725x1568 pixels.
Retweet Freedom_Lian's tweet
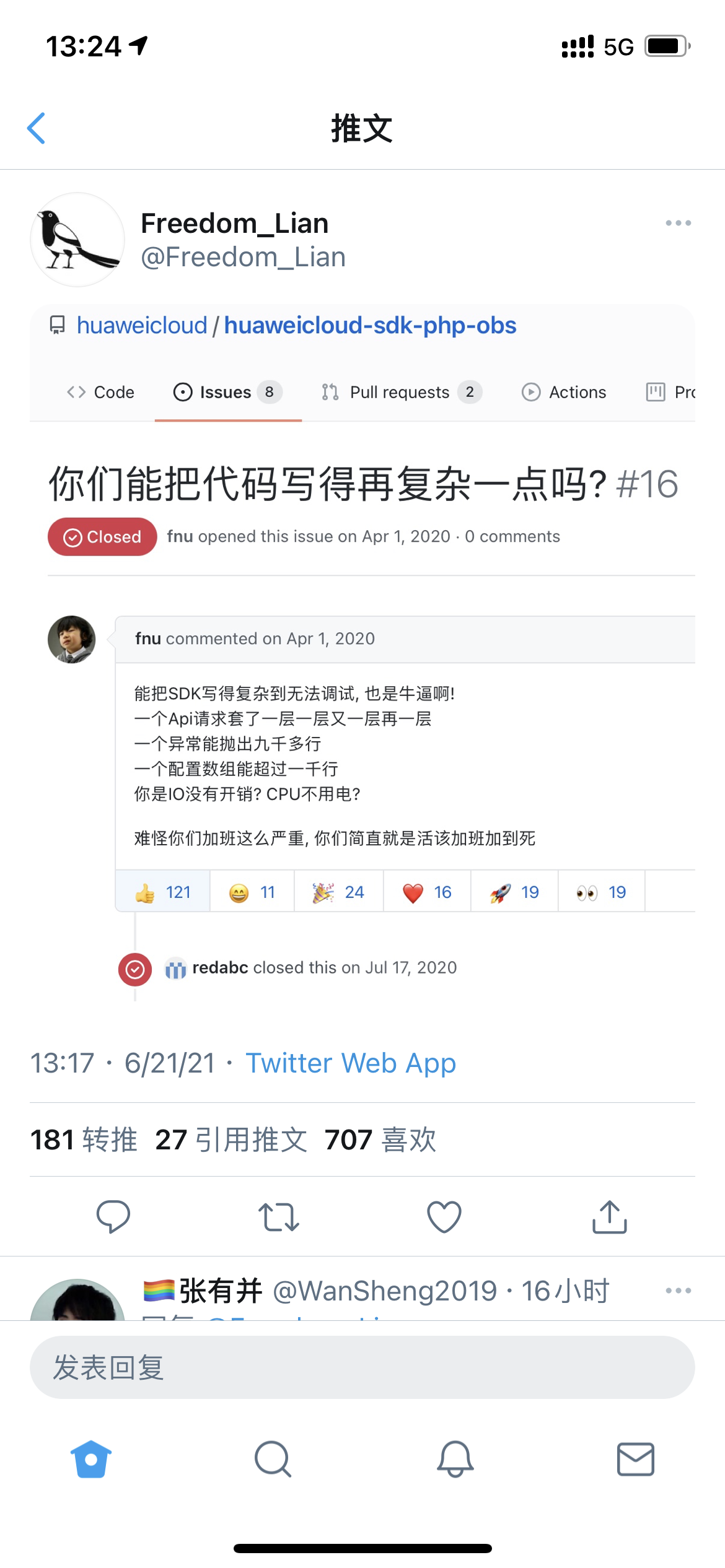tap(279, 1217)
